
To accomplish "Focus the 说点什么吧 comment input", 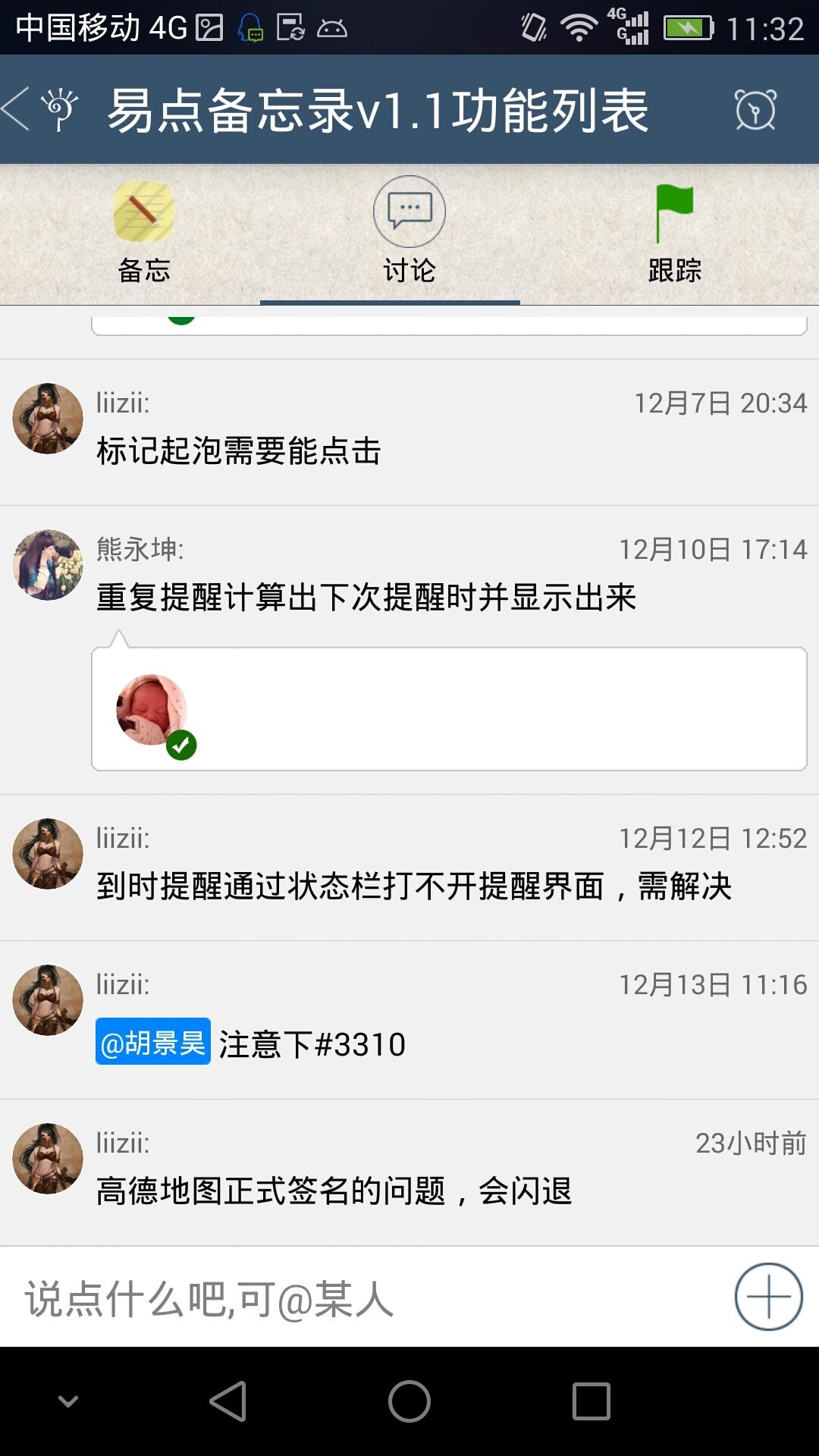I will [364, 1298].
